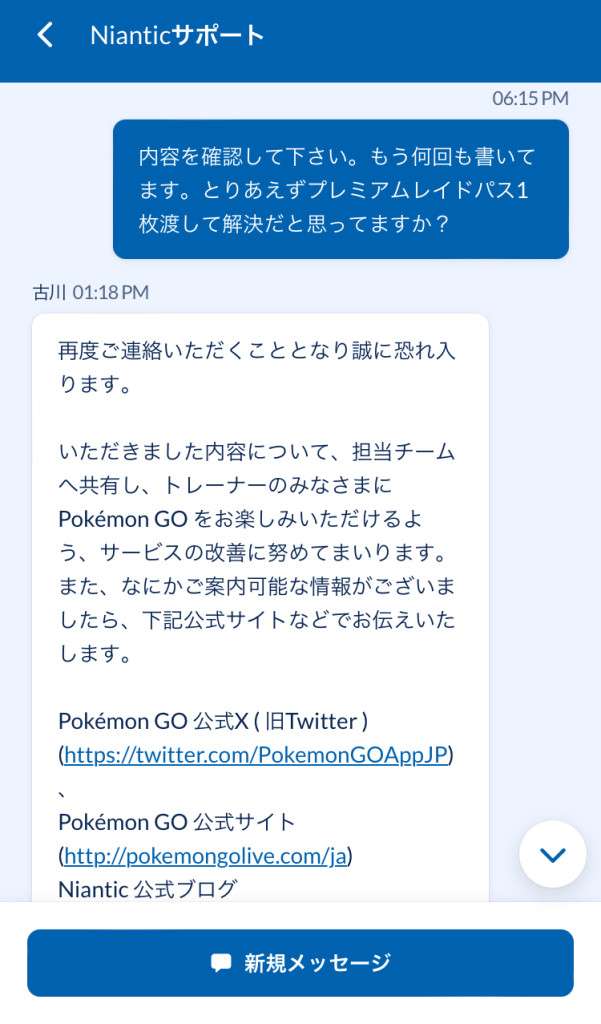Jump to the latest message with the down arrow
Screen dimensions: 601x1024
click(552, 854)
